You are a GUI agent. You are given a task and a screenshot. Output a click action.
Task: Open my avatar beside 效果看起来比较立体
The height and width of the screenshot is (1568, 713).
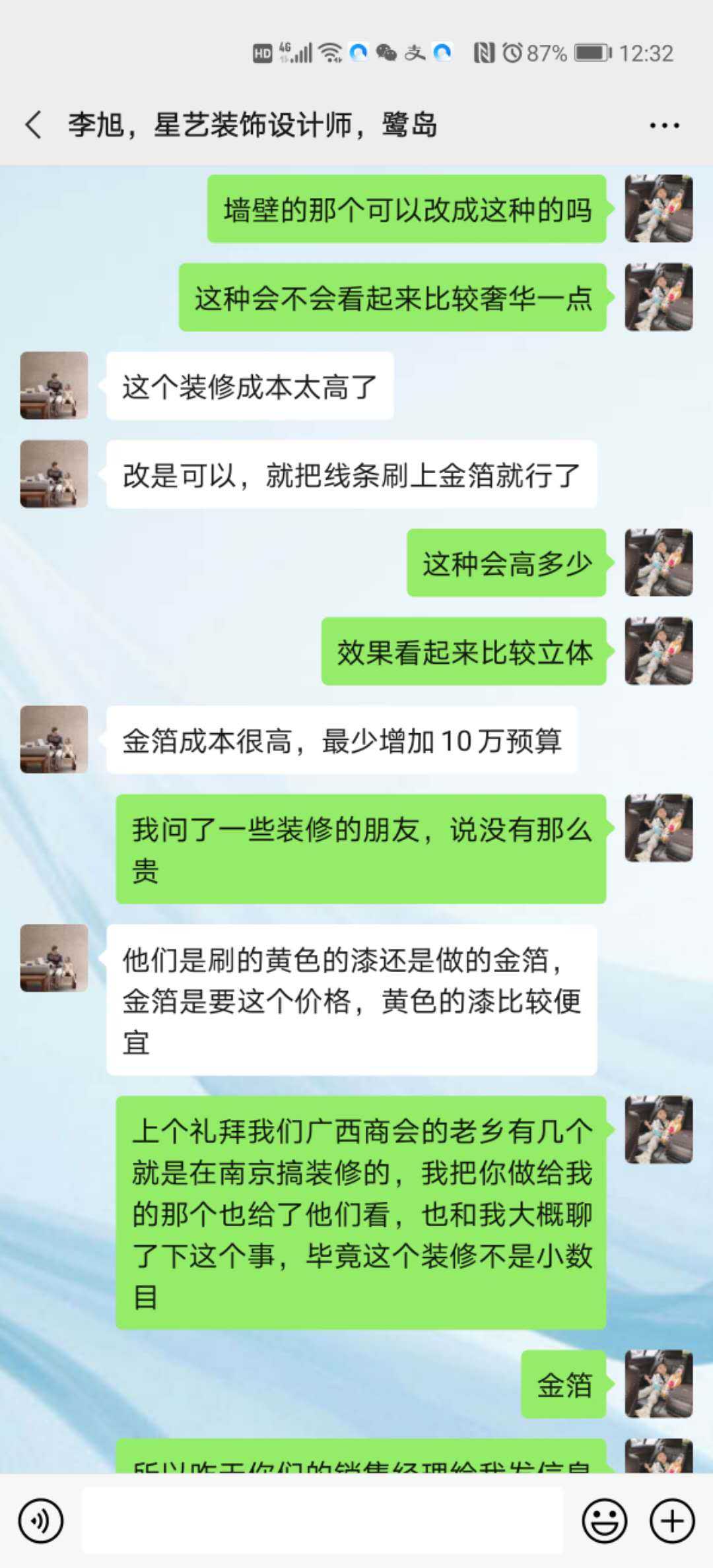(x=658, y=651)
